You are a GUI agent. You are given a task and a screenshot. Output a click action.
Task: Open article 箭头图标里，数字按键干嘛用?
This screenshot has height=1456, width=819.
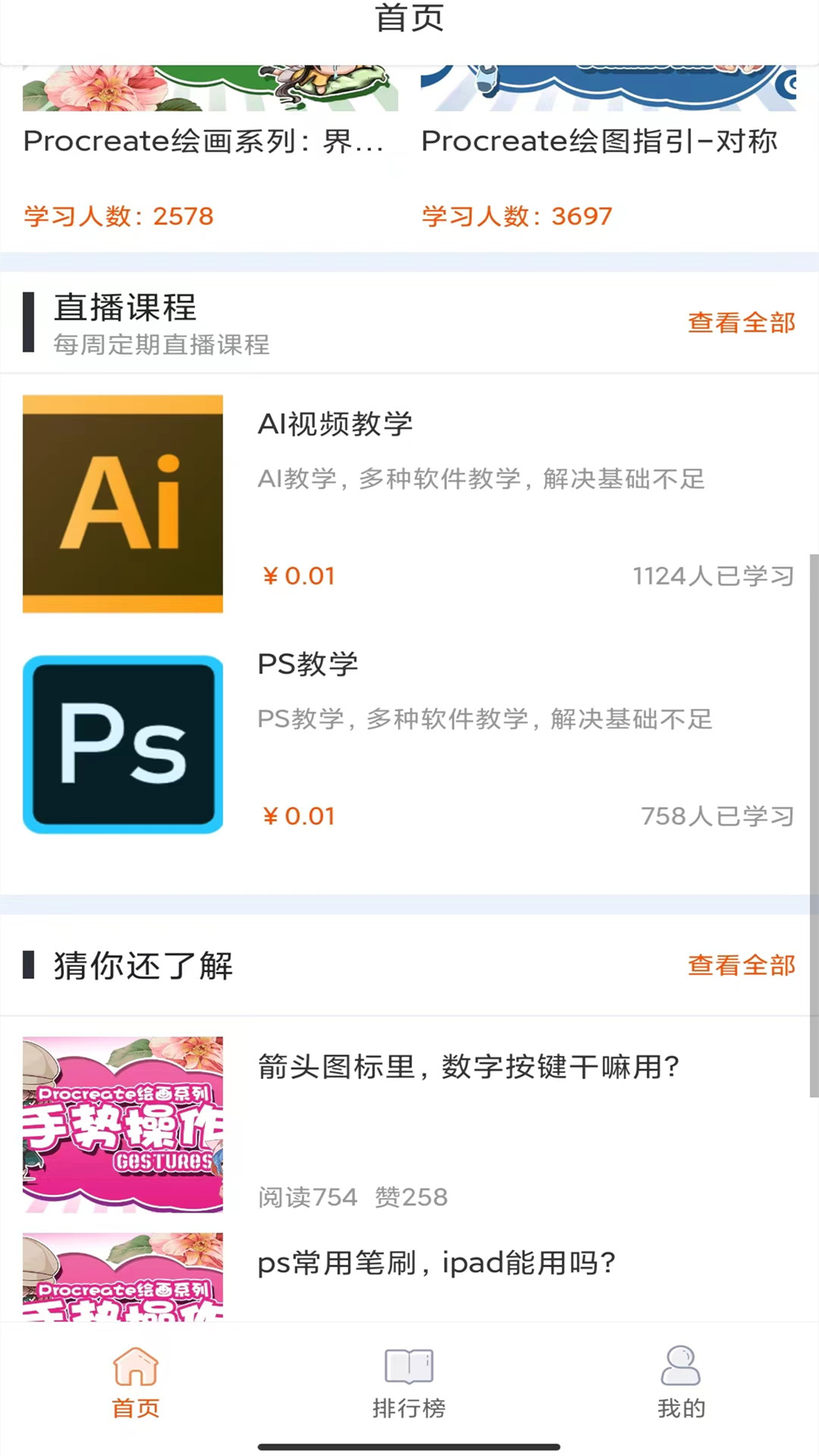pos(466,1065)
